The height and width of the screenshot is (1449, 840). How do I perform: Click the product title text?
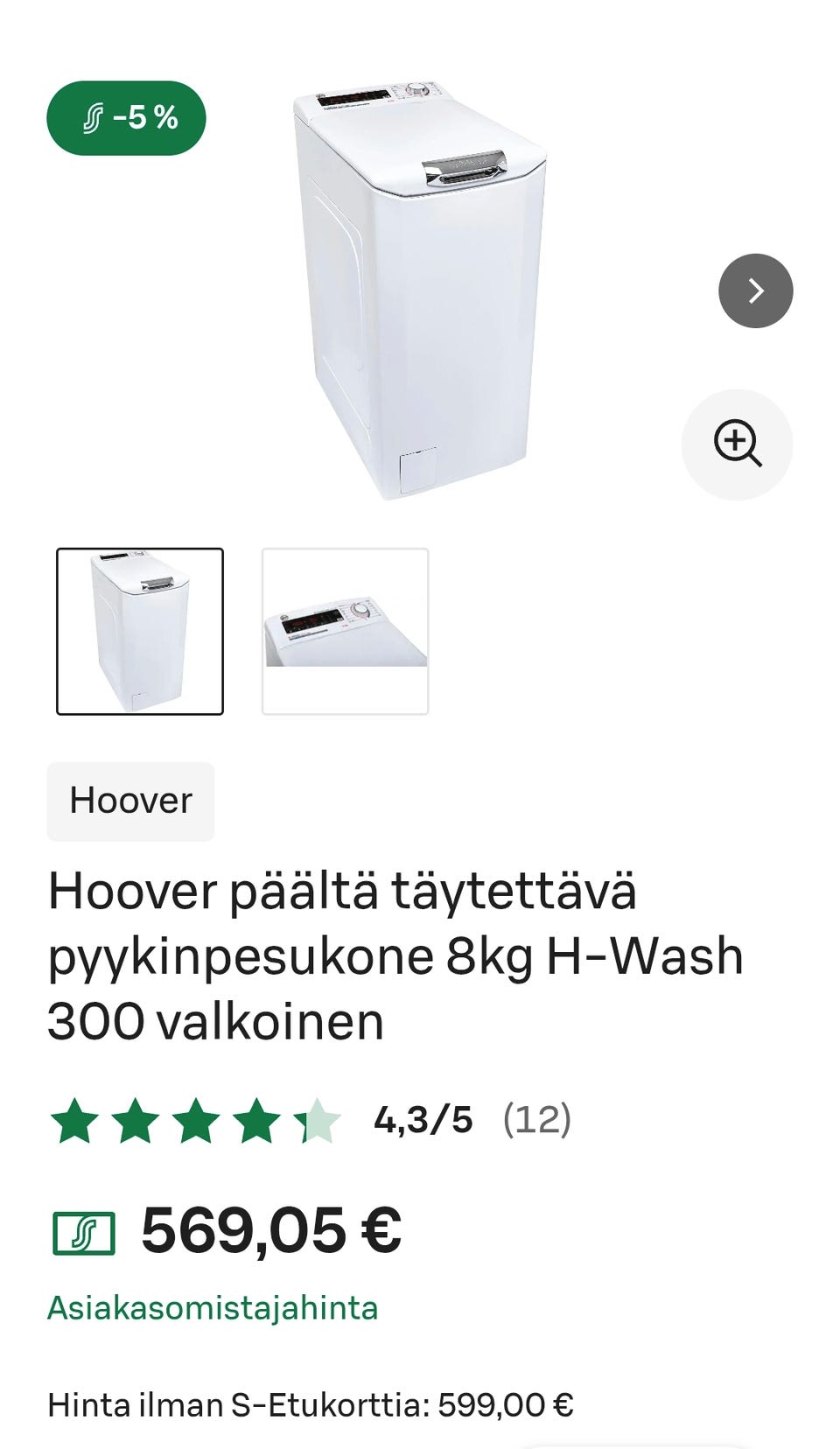[395, 954]
